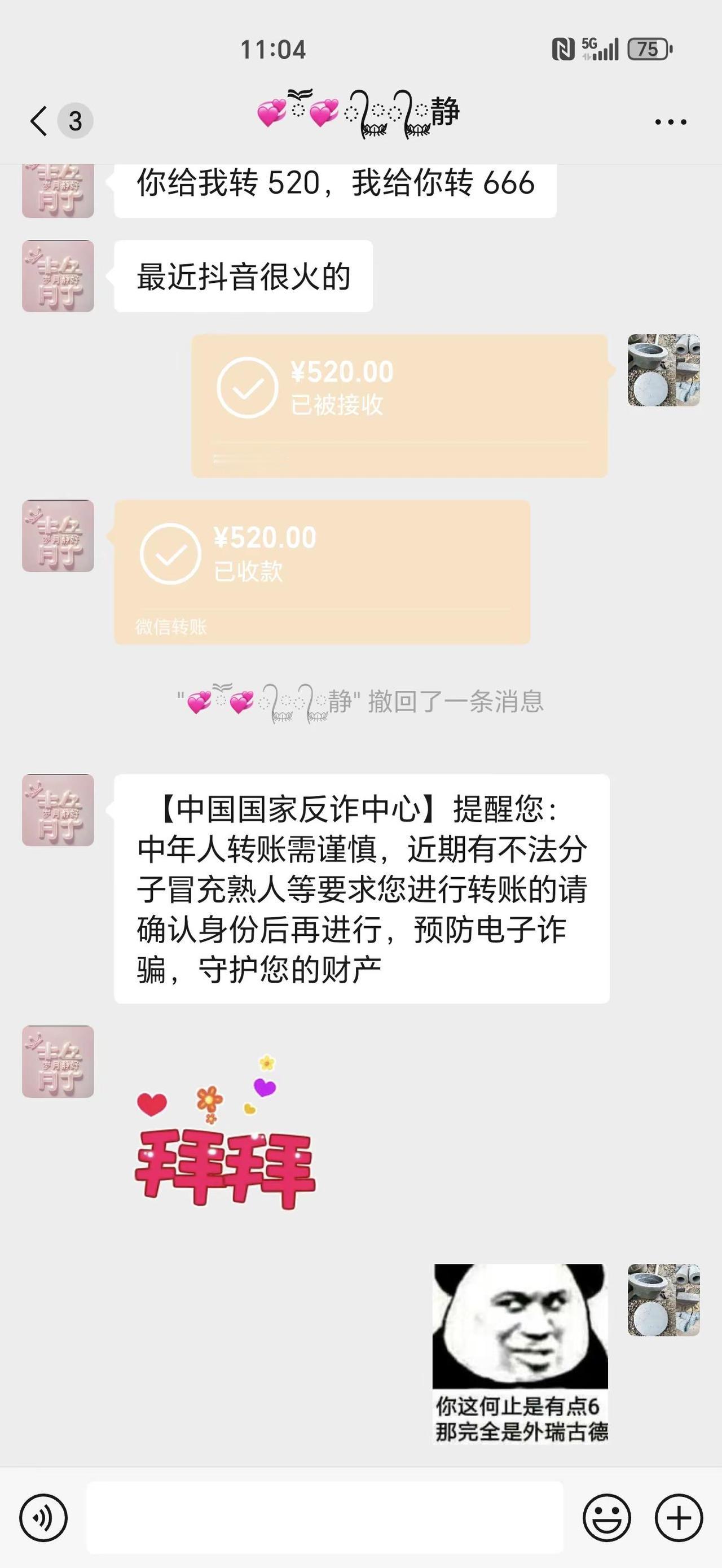This screenshot has width=722, height=1568.
Task: Tap the avatar beside the 你给我转520 message
Action: (56, 189)
